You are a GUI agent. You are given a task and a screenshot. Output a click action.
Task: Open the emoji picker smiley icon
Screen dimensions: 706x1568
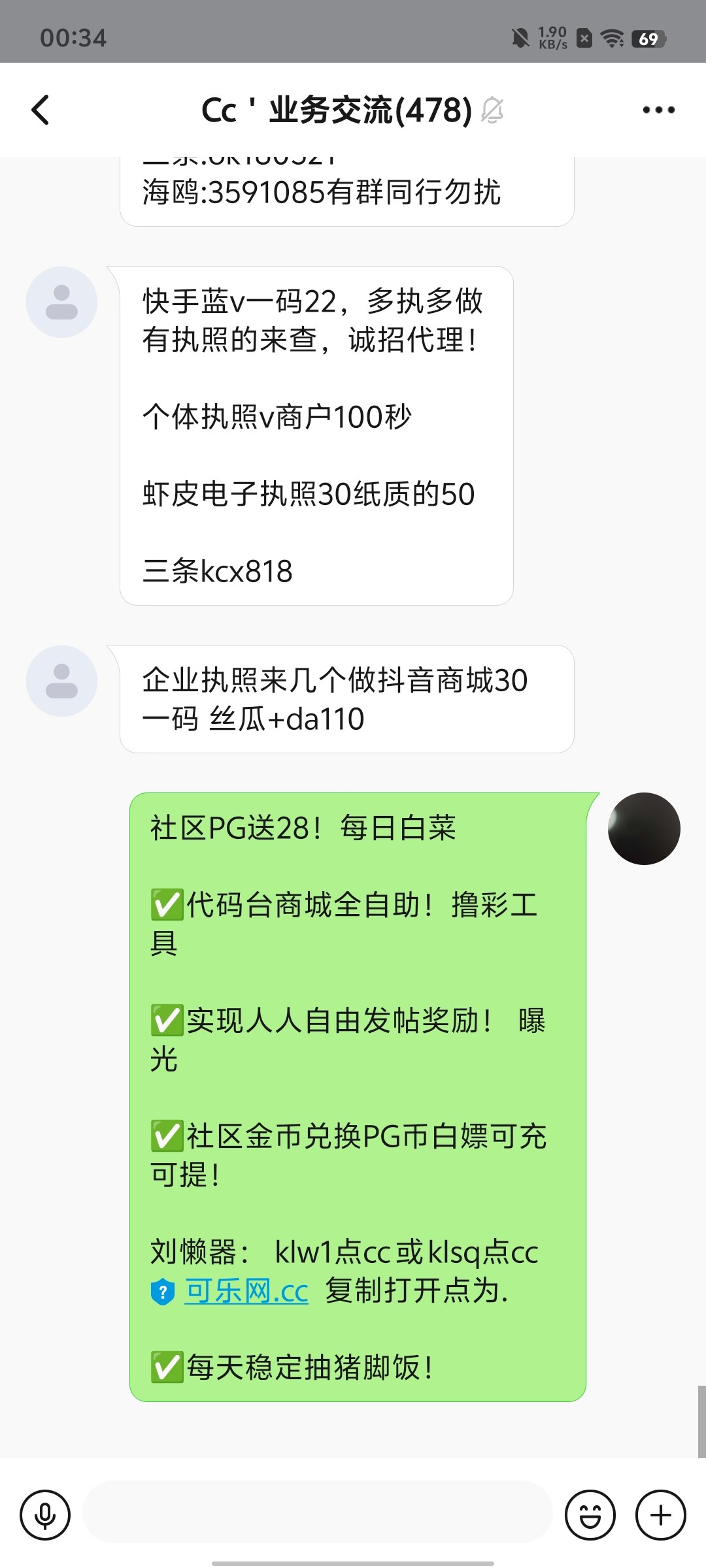pos(590,1514)
